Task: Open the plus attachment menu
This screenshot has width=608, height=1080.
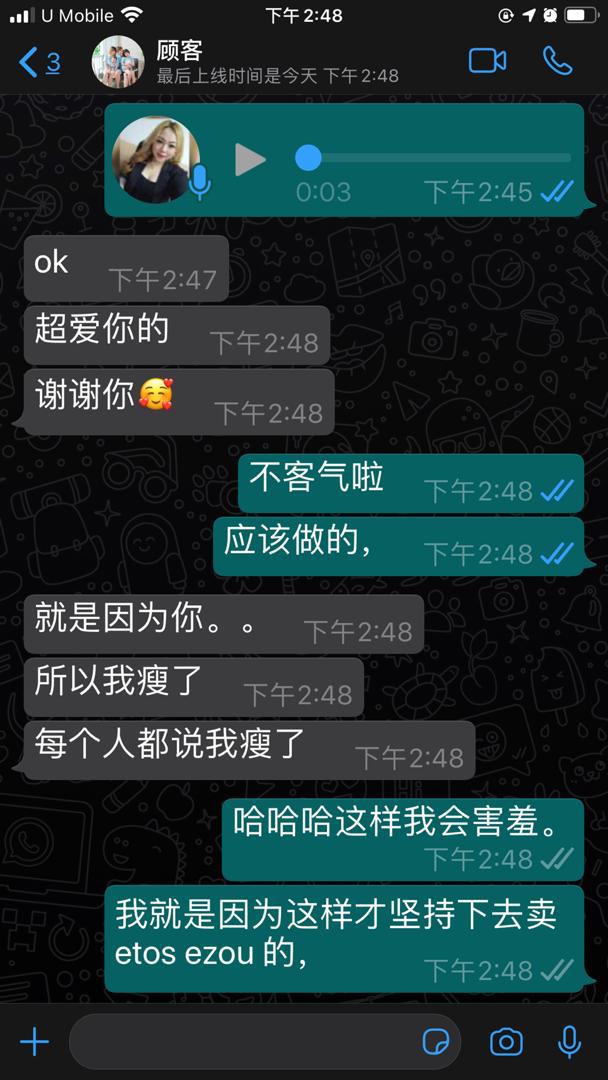Action: 34,1042
